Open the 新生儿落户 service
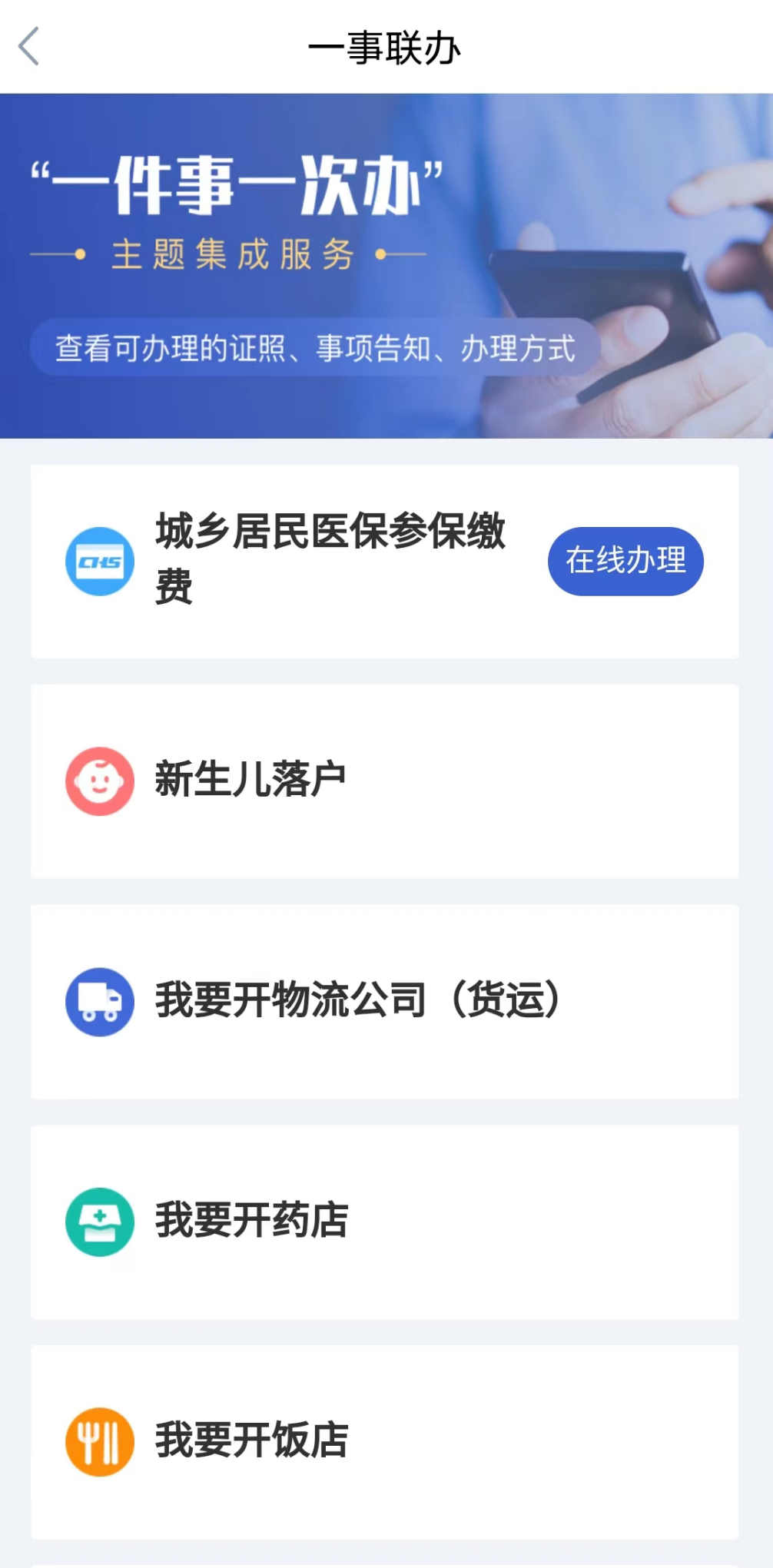 (x=384, y=781)
